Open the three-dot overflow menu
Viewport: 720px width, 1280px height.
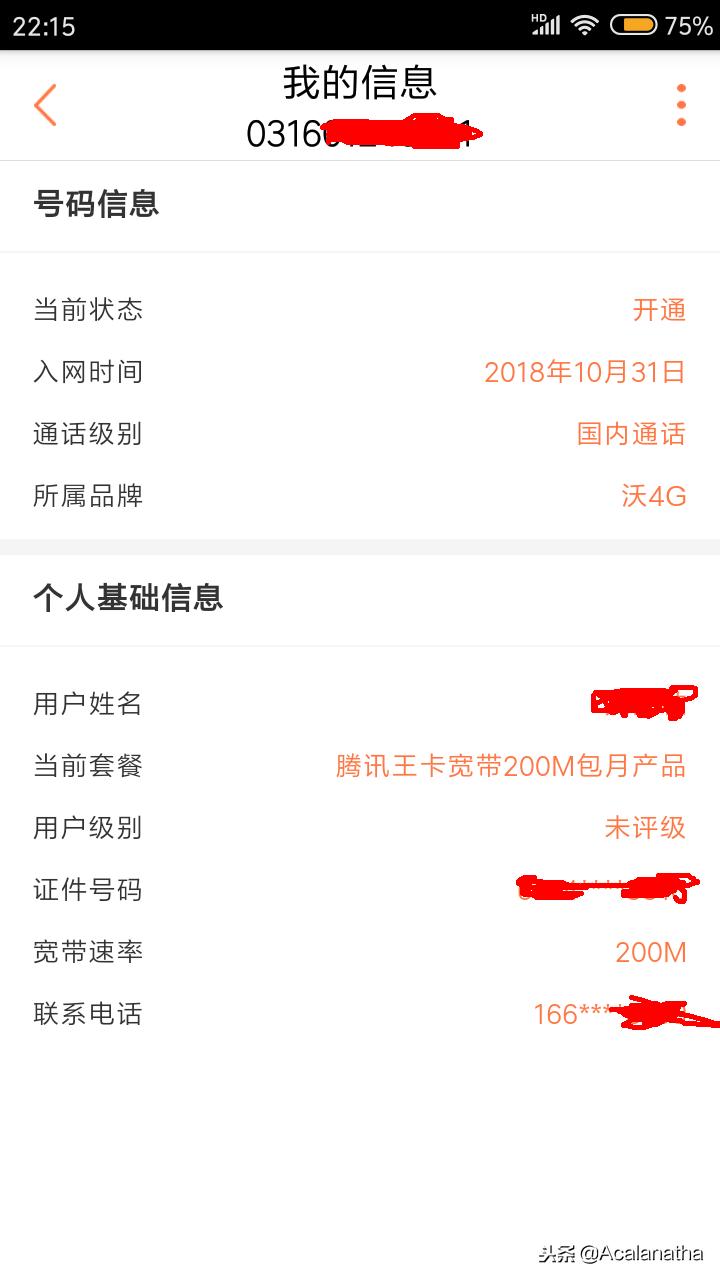[x=681, y=103]
